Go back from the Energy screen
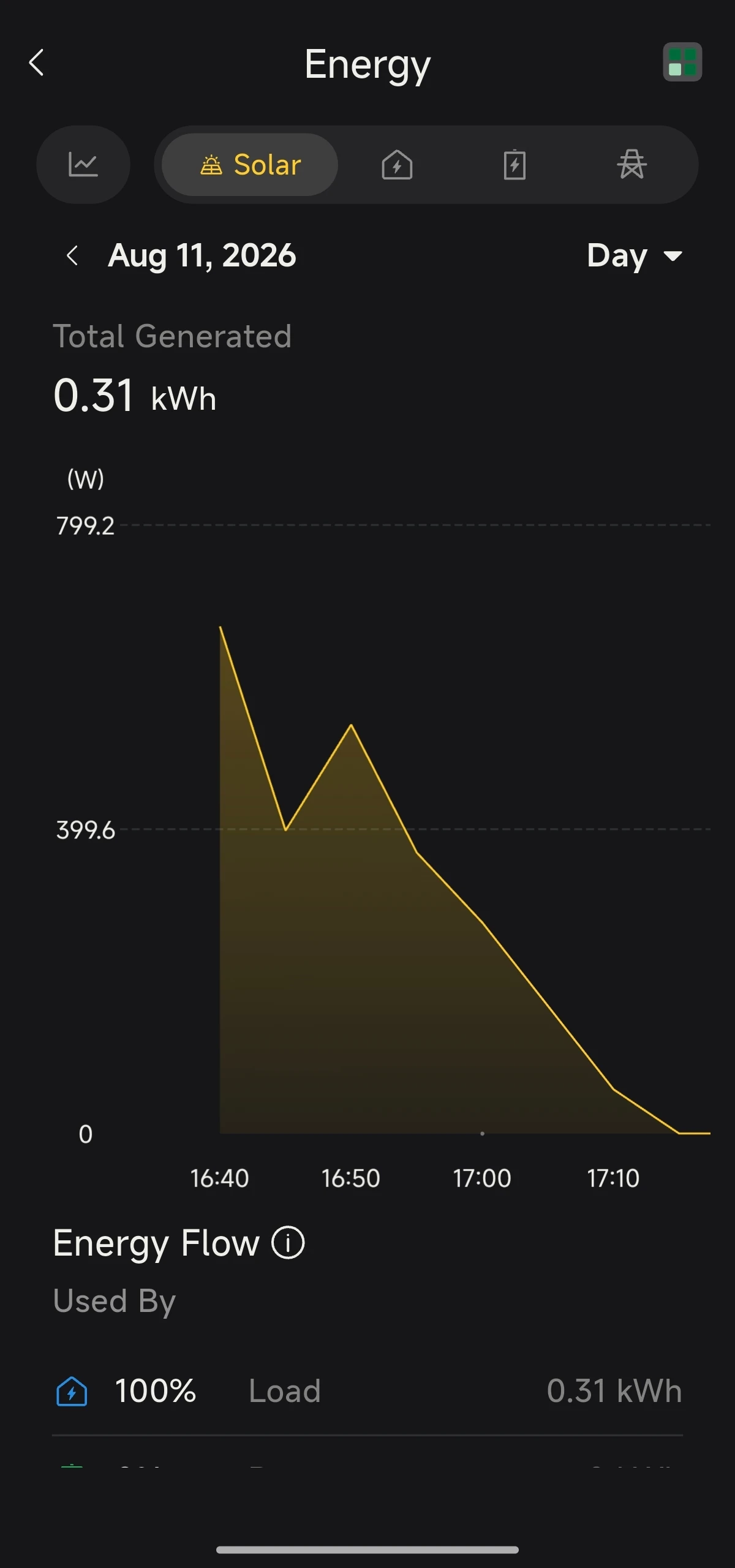Screen dimensions: 735x1568 click(37, 62)
